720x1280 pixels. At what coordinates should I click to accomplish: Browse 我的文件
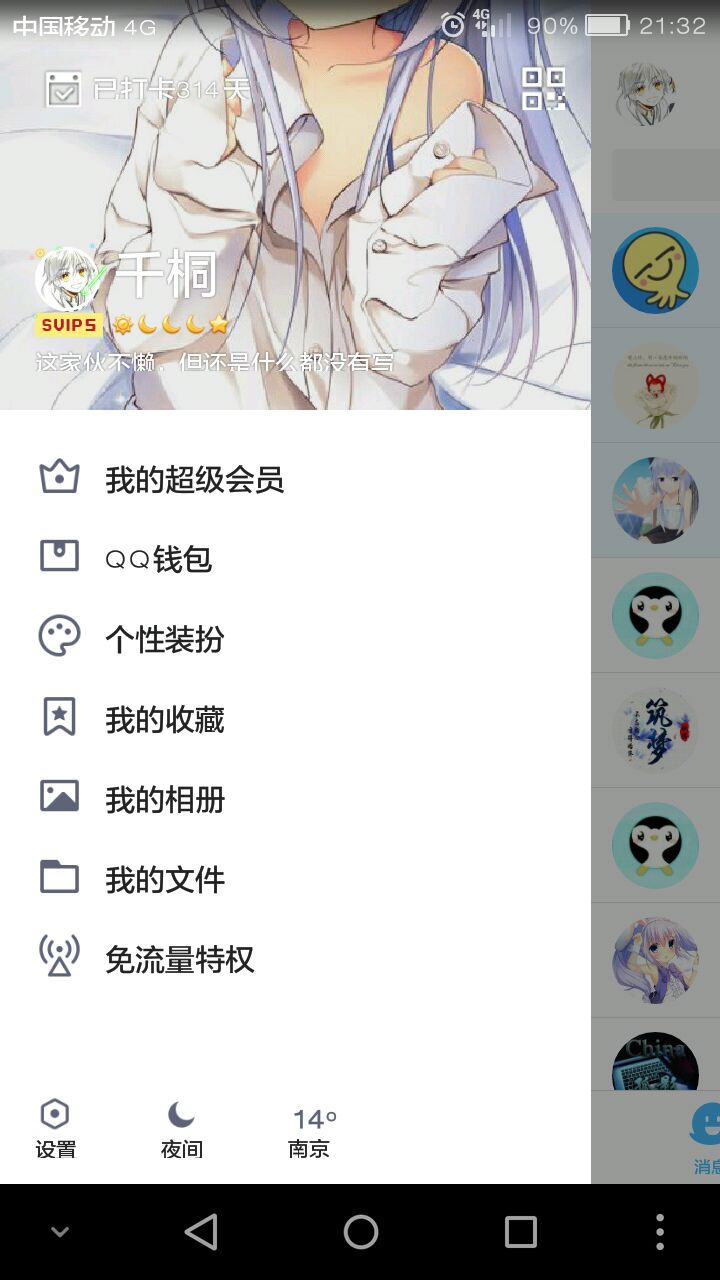164,880
